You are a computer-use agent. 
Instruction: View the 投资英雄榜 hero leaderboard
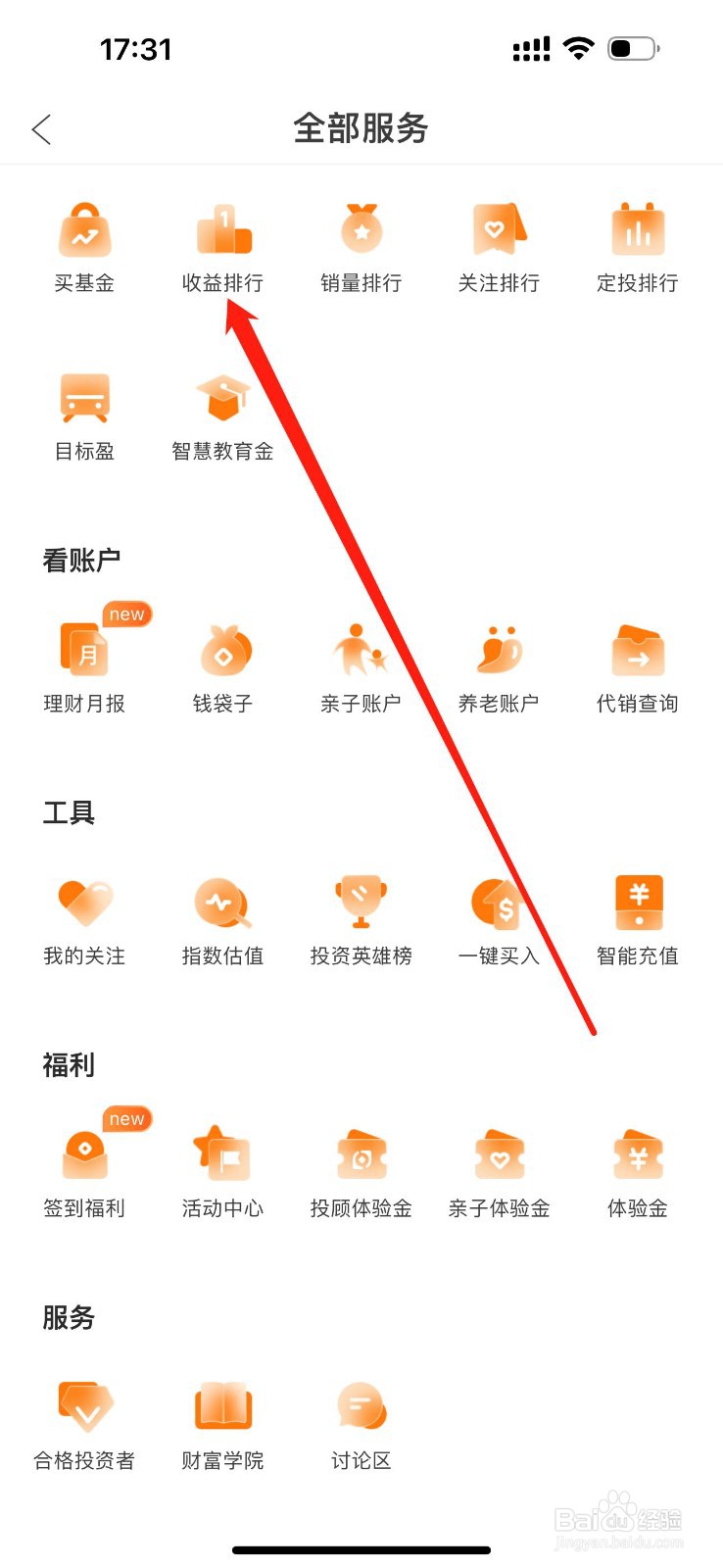coord(361,917)
